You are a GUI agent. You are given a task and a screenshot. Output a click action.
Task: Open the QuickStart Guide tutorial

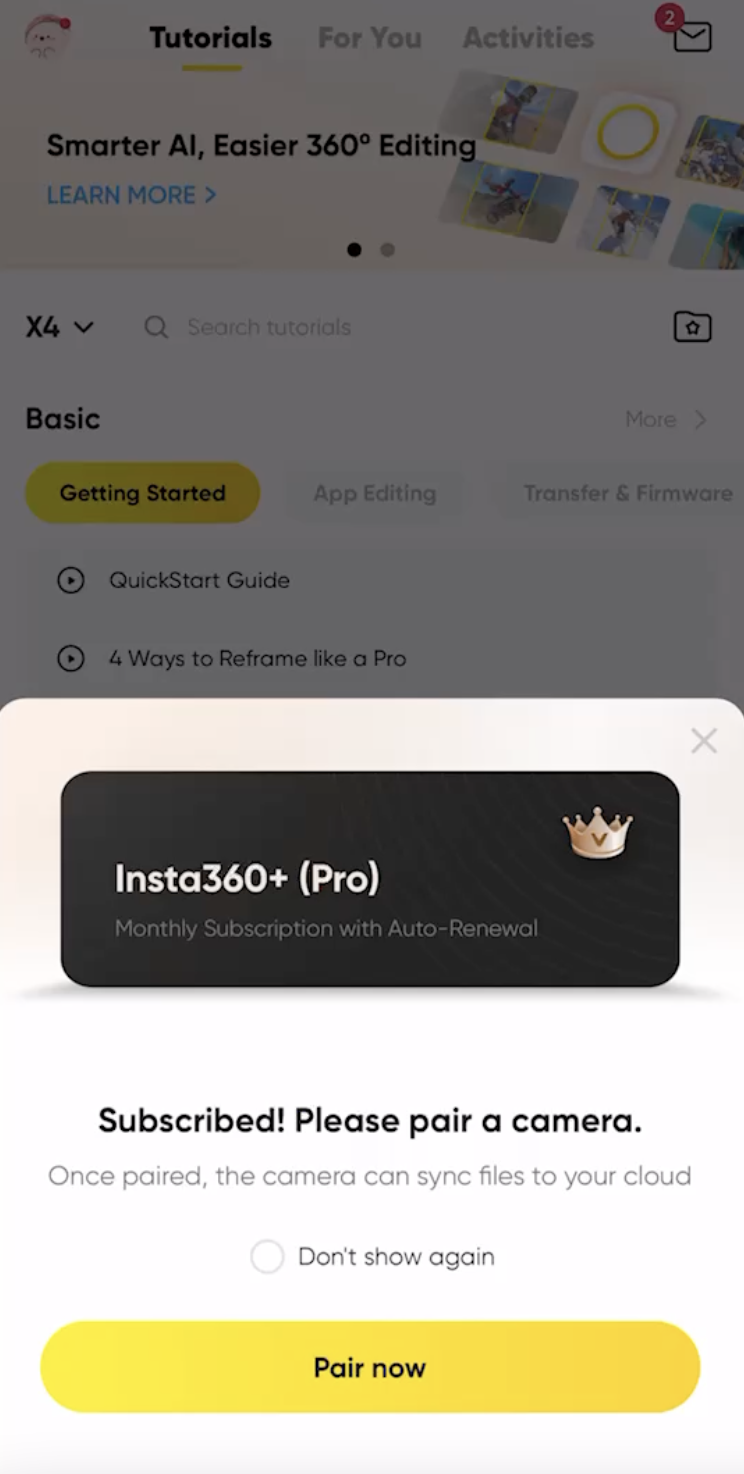[x=199, y=580]
